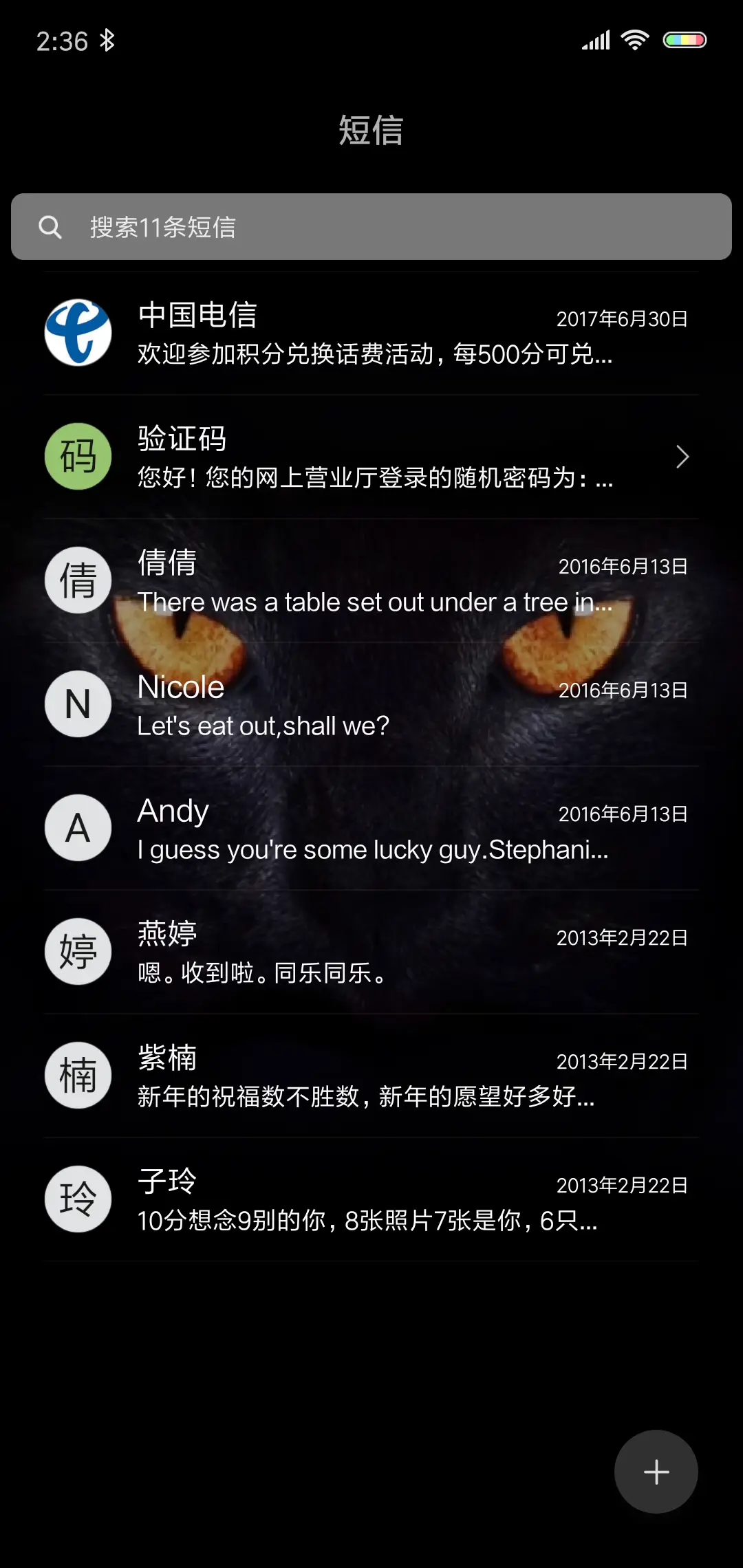Tap the green 验证码 avatar icon
The image size is (743, 1568).
77,456
